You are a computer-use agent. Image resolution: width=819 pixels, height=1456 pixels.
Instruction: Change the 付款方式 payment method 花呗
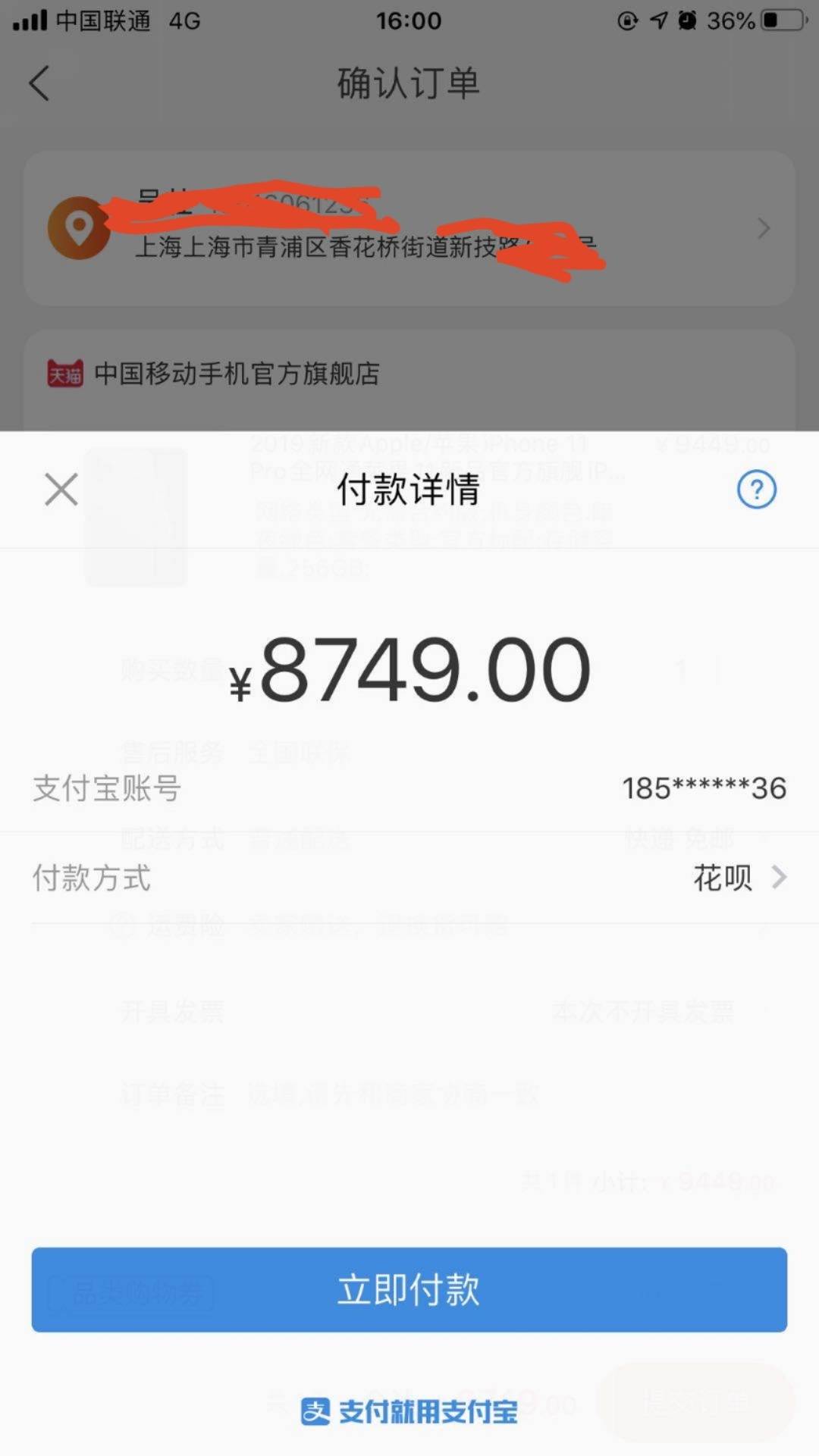coord(739,878)
